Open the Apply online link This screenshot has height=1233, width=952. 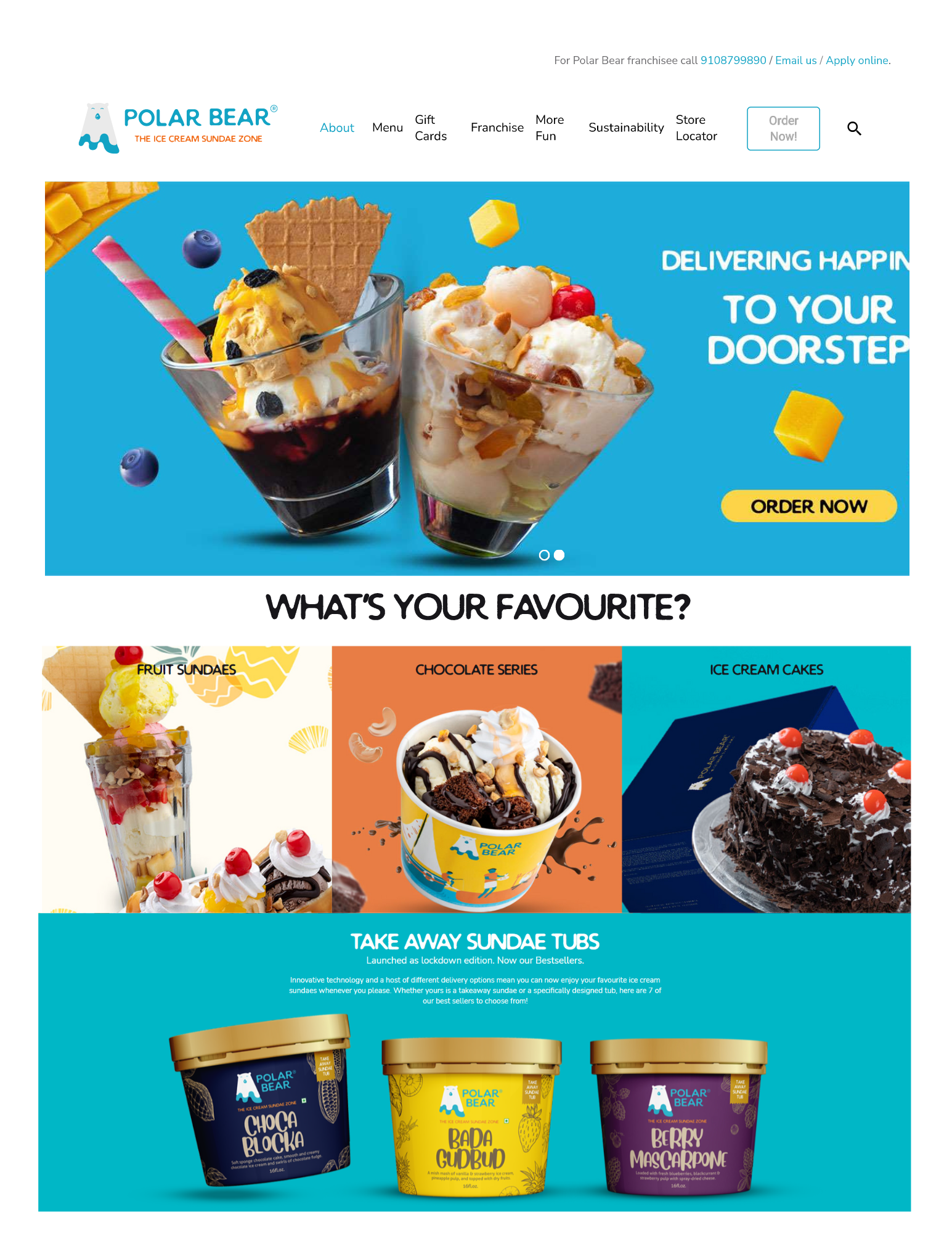(x=856, y=60)
